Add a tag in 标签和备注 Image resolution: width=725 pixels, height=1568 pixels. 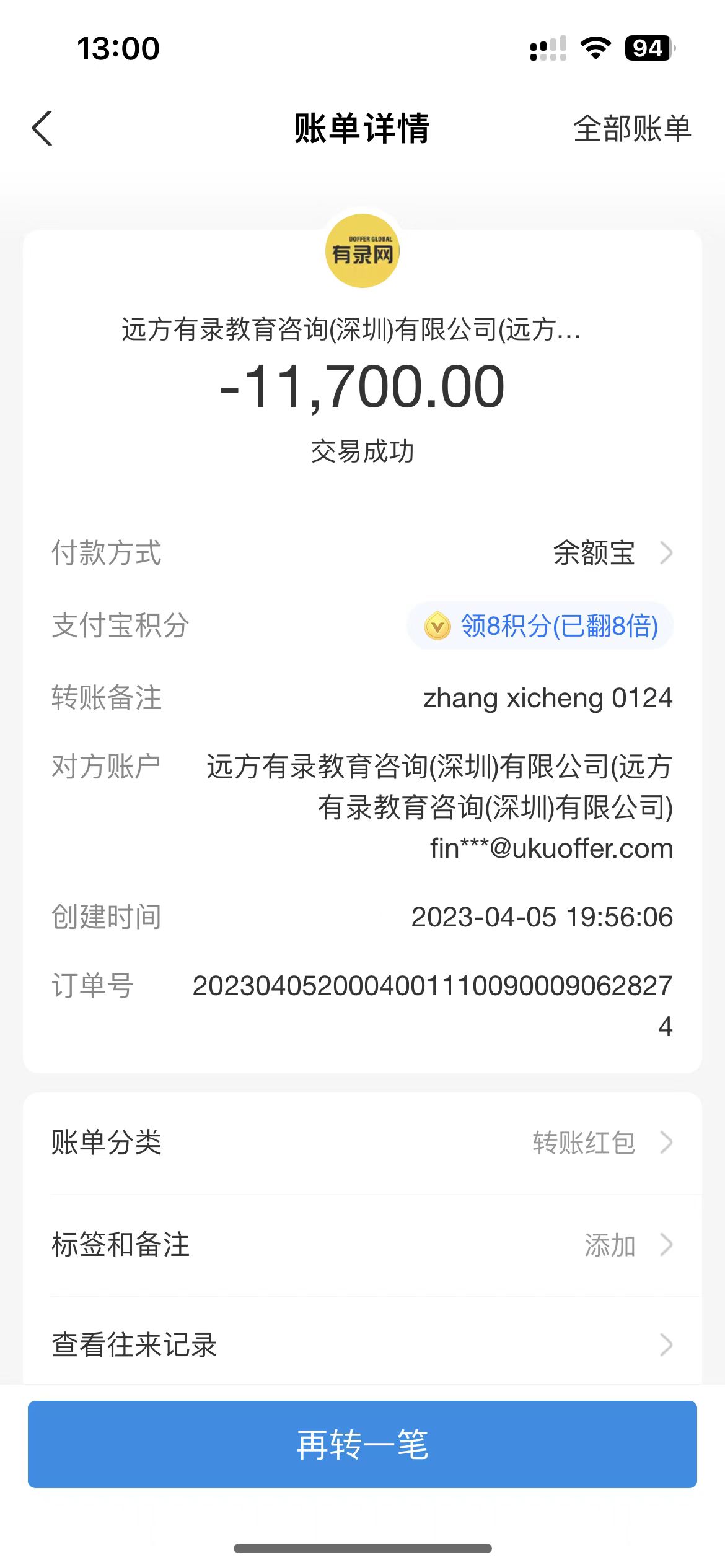(362, 1245)
